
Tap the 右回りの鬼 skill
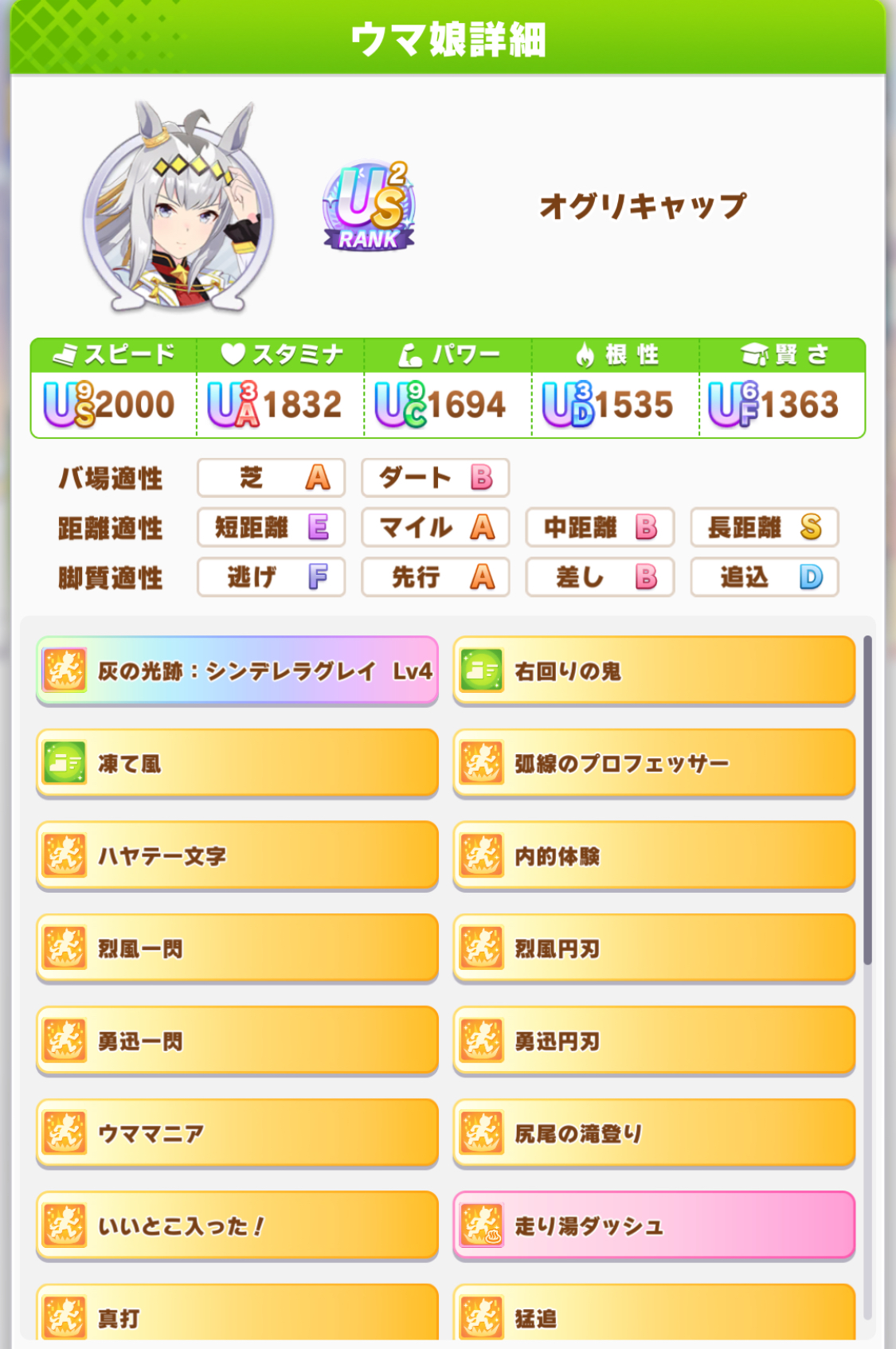[653, 671]
